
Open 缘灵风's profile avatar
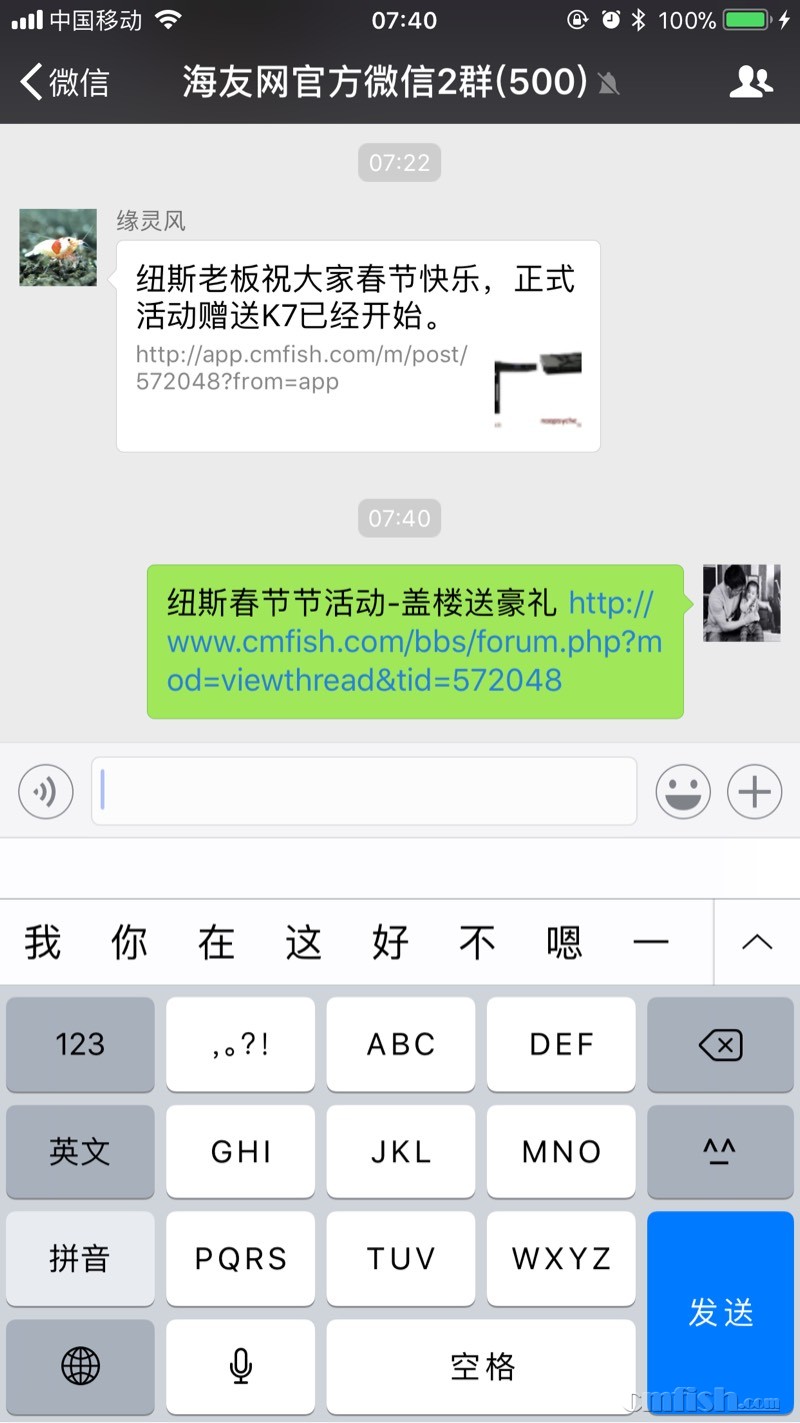(58, 247)
